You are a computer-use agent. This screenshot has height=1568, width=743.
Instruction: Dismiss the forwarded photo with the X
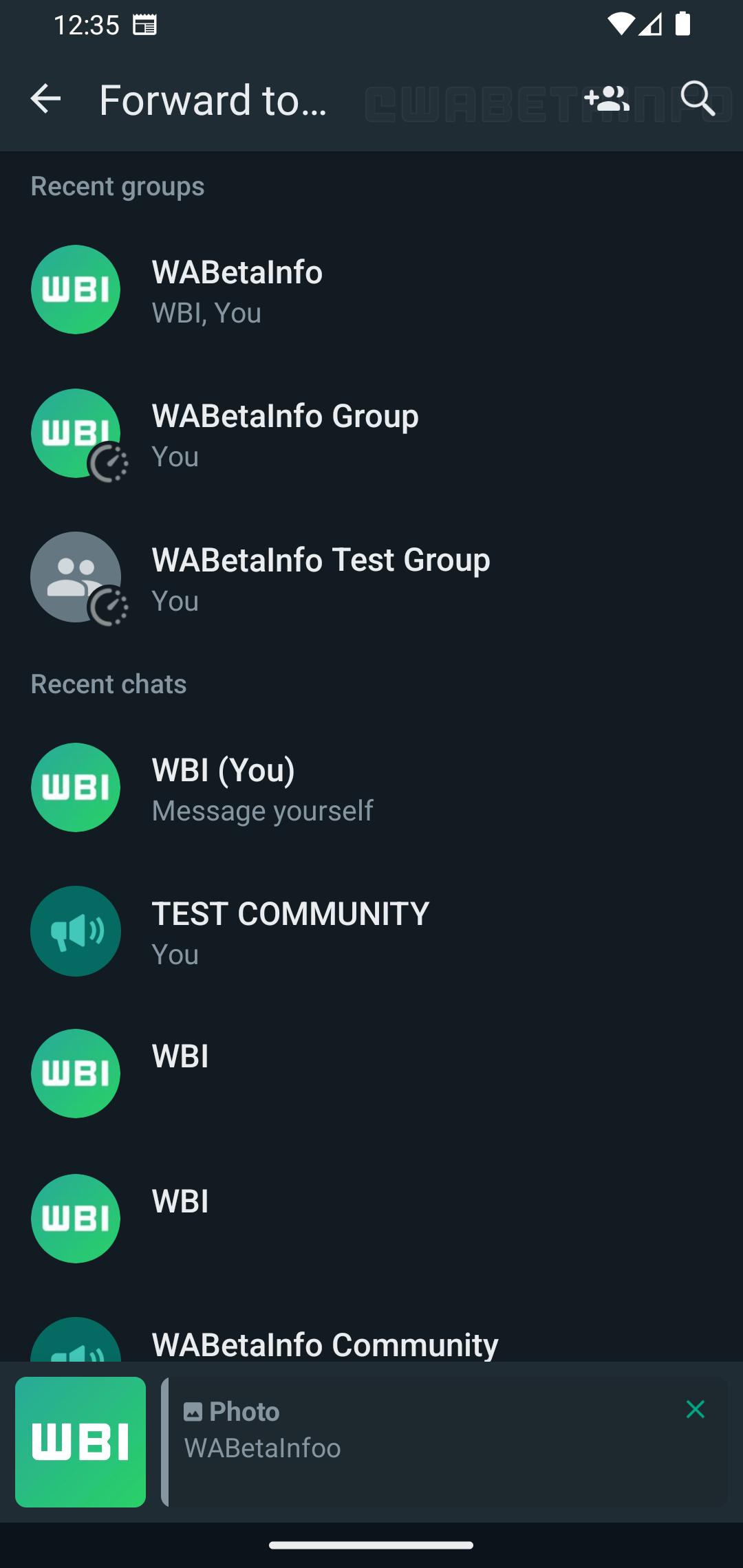[695, 1408]
